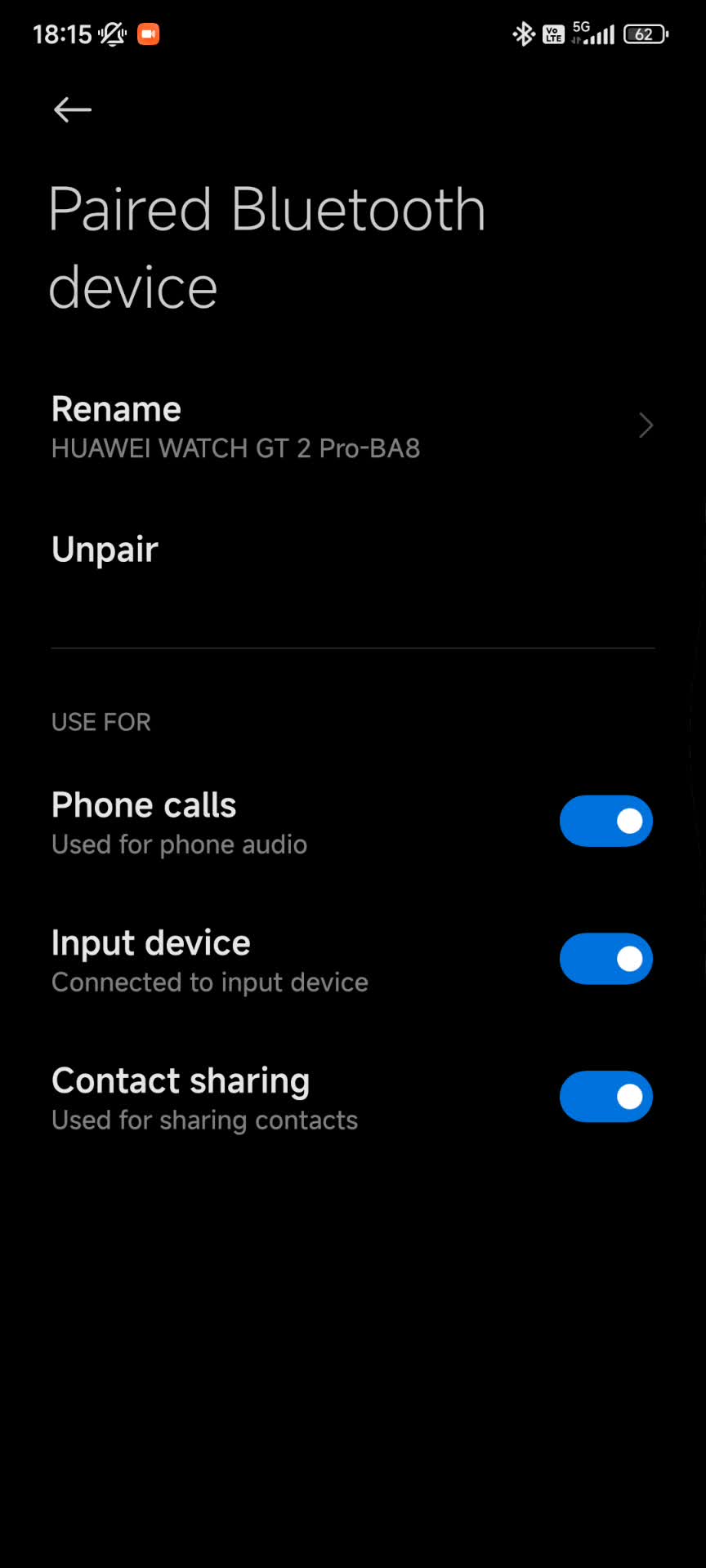Tap the back arrow to return

[x=71, y=109]
